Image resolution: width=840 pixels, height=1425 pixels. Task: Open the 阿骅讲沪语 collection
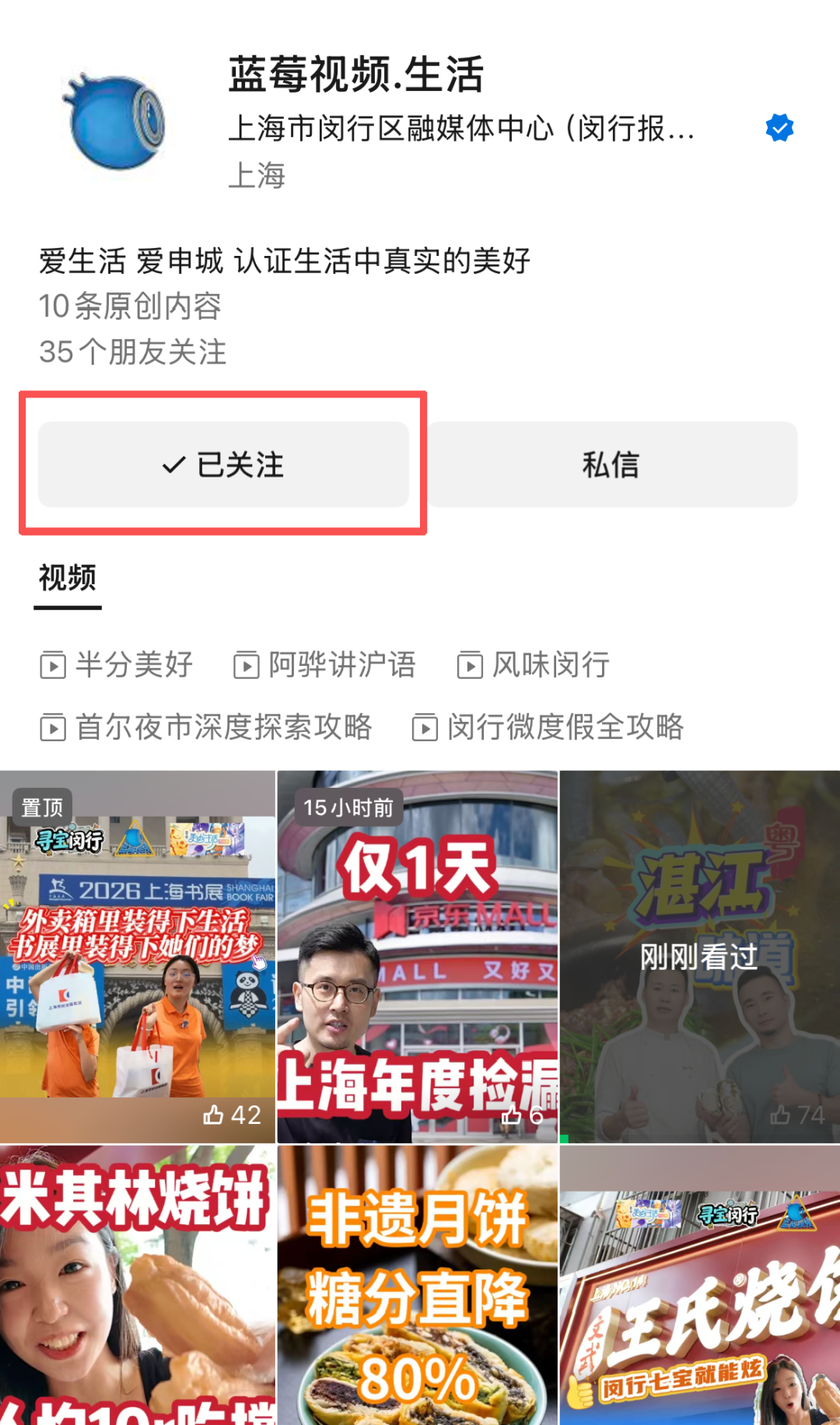[325, 665]
